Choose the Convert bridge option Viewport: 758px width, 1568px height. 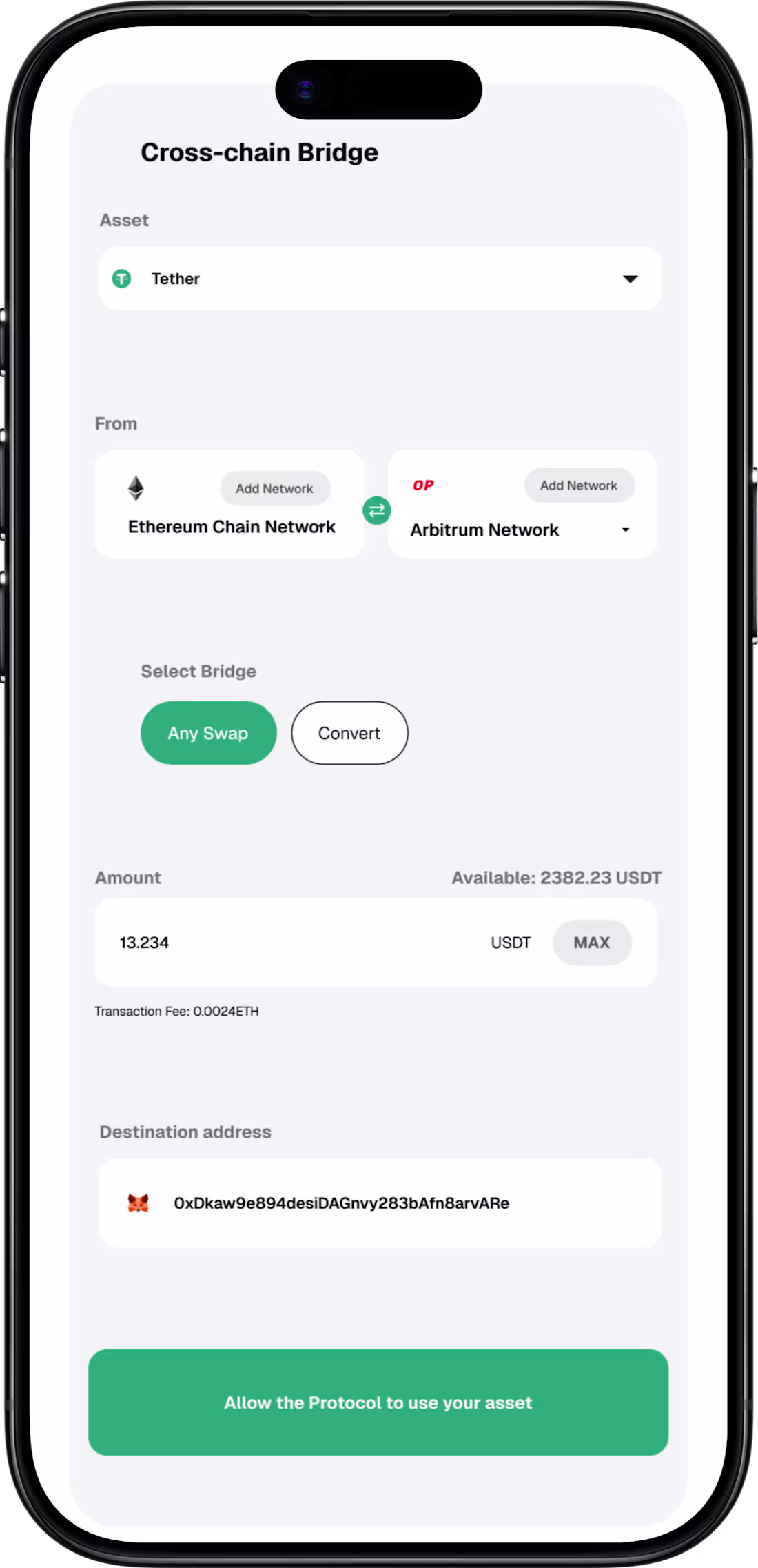point(349,733)
